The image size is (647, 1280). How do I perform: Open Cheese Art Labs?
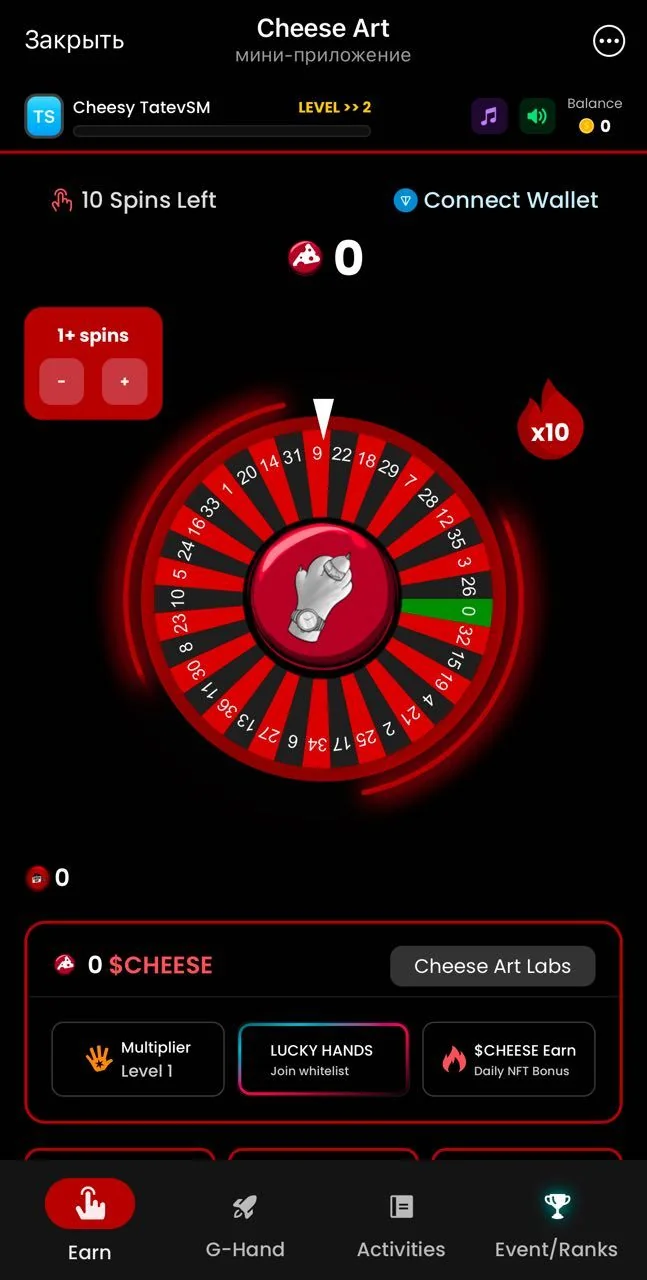[492, 966]
